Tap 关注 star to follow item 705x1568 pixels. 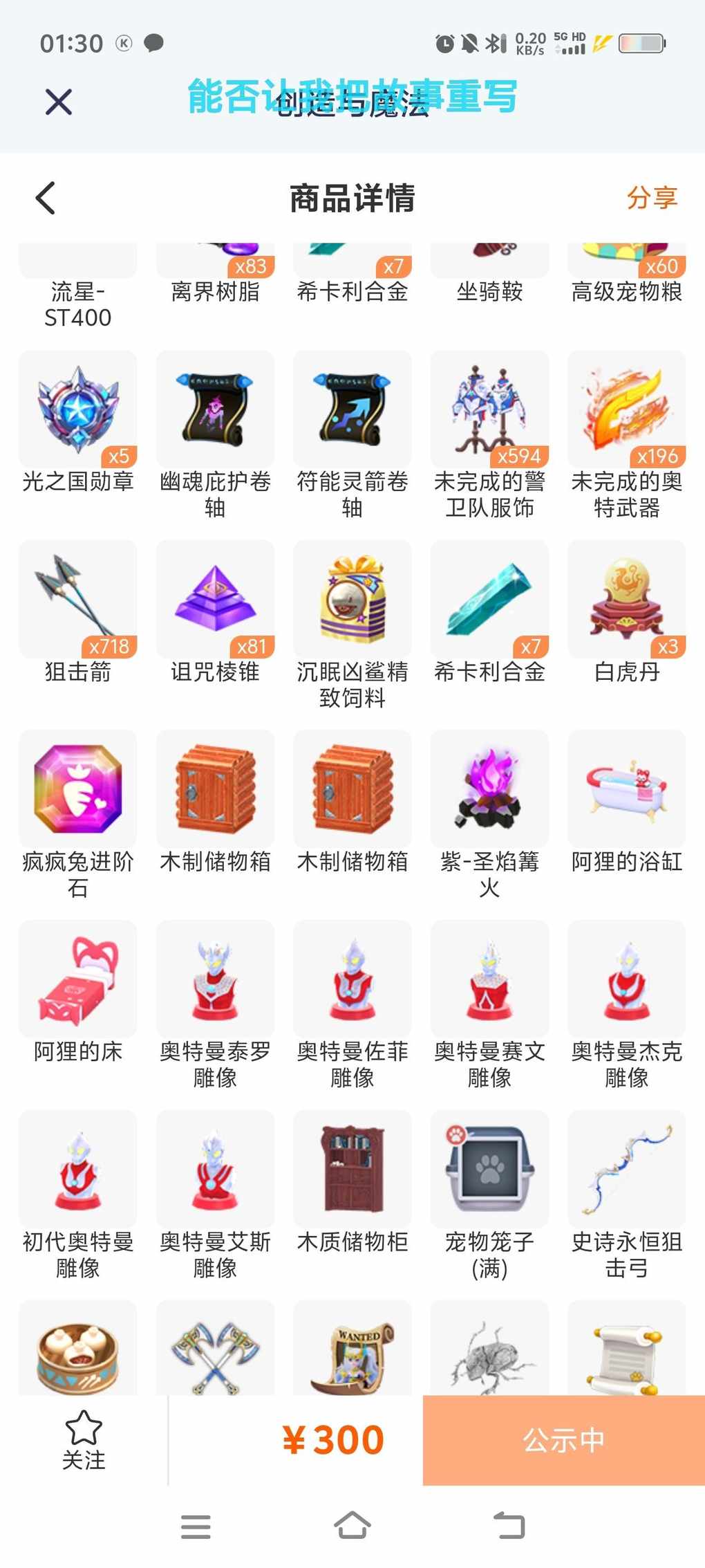pos(84,1441)
